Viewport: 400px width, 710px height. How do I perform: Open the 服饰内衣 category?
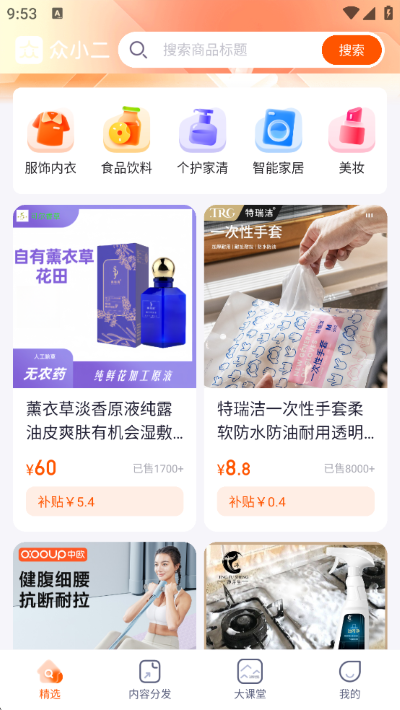50,141
